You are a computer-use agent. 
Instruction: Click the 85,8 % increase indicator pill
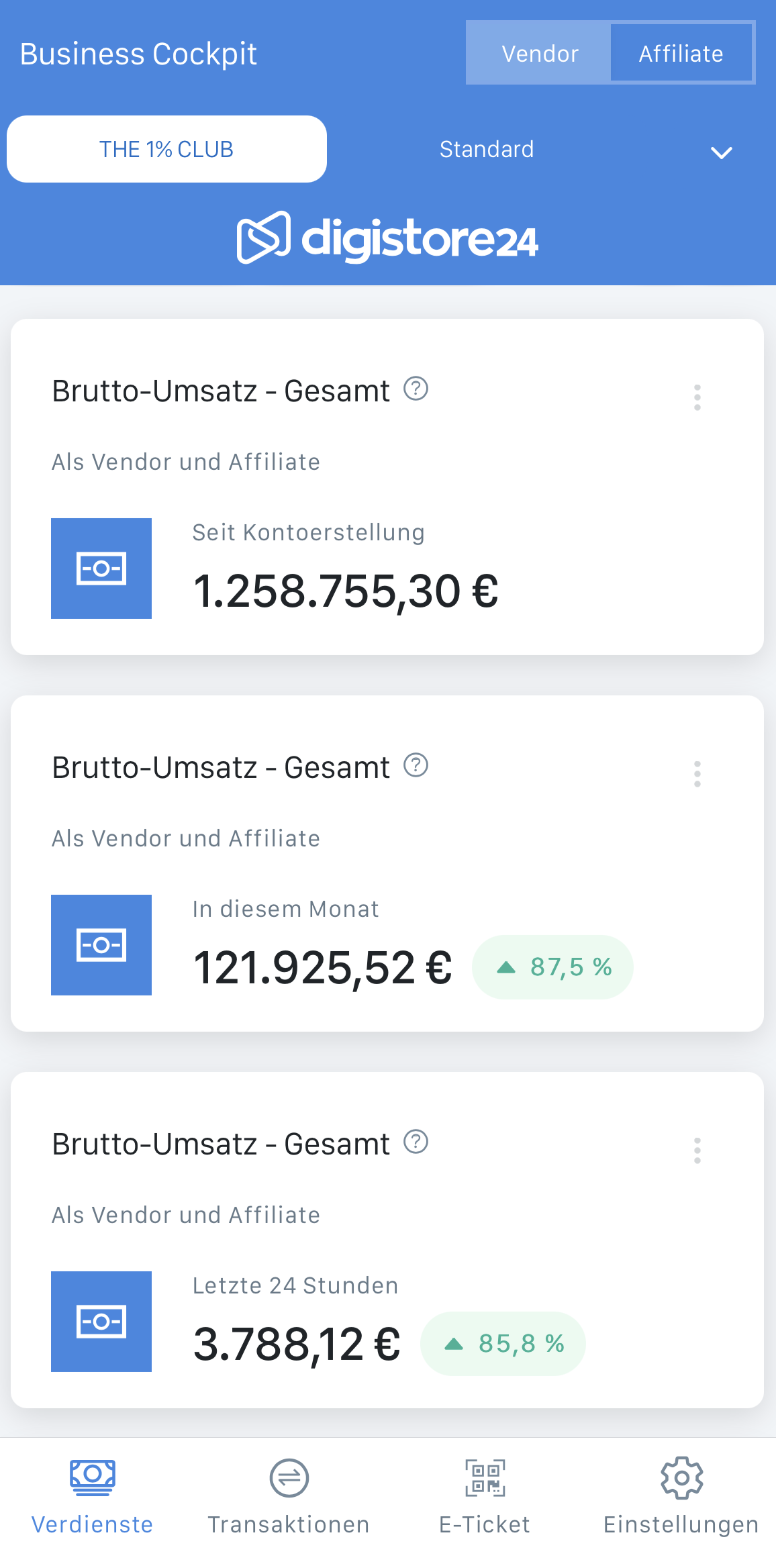[x=503, y=1343]
